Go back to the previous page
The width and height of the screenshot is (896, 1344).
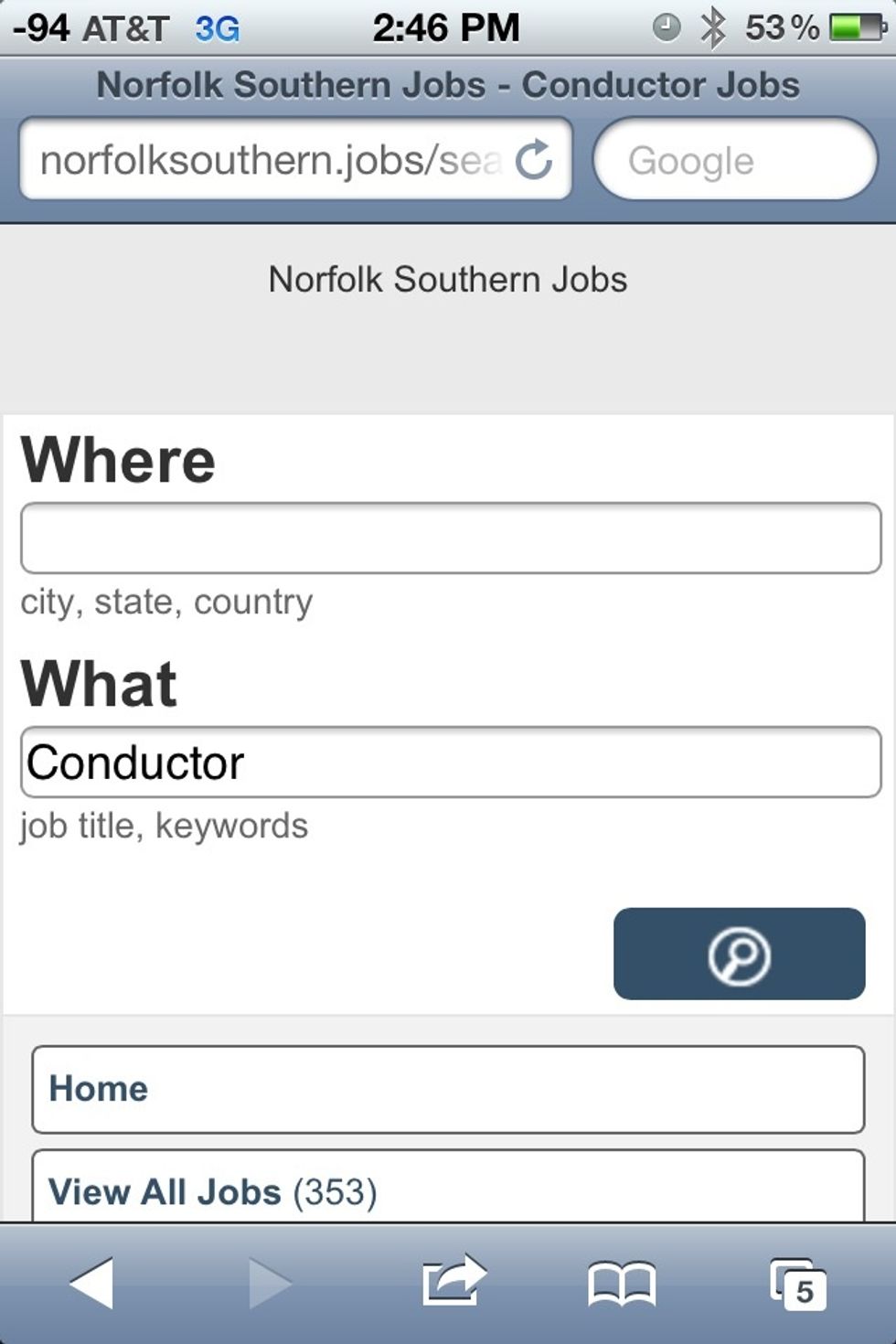click(91, 1283)
